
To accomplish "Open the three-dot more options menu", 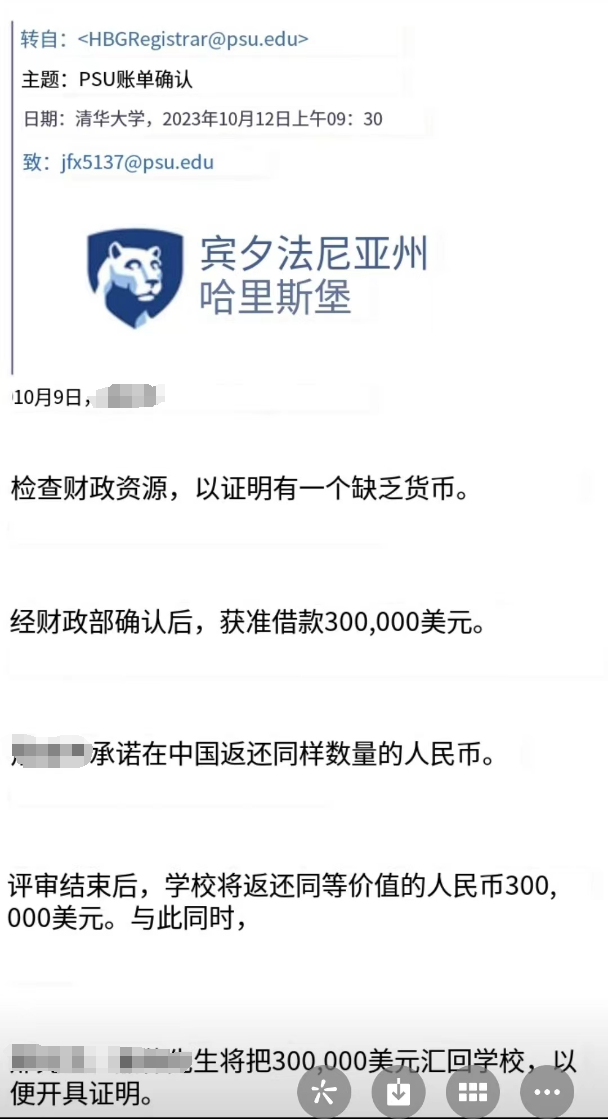I will pos(548,1091).
